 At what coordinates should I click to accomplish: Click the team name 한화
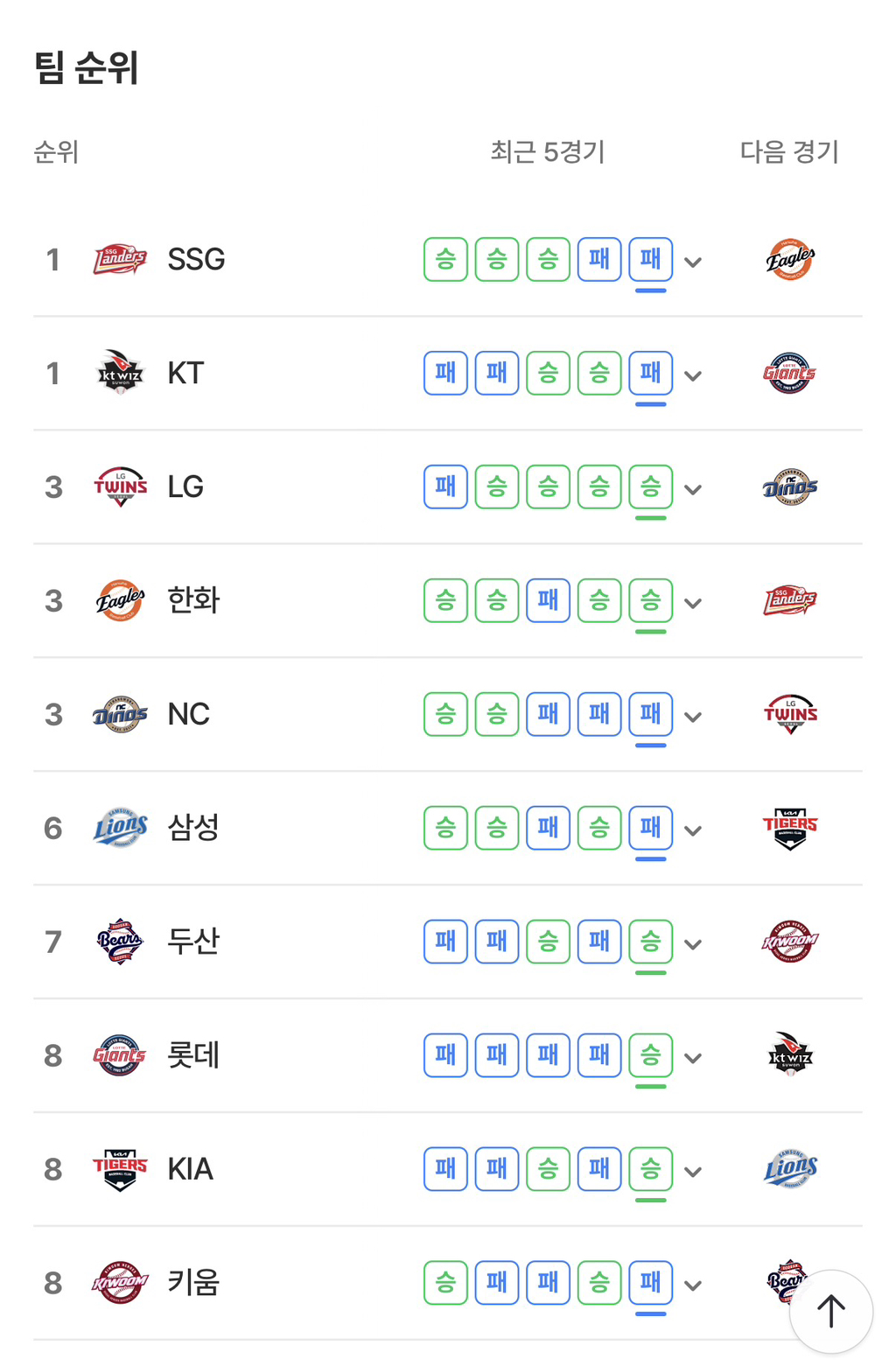tap(192, 600)
